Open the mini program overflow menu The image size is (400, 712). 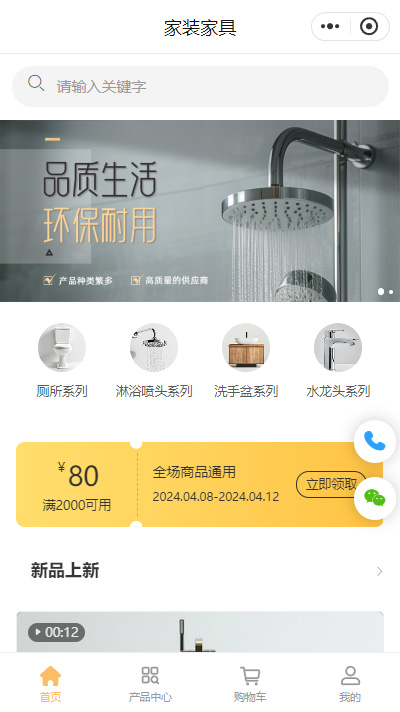point(330,26)
